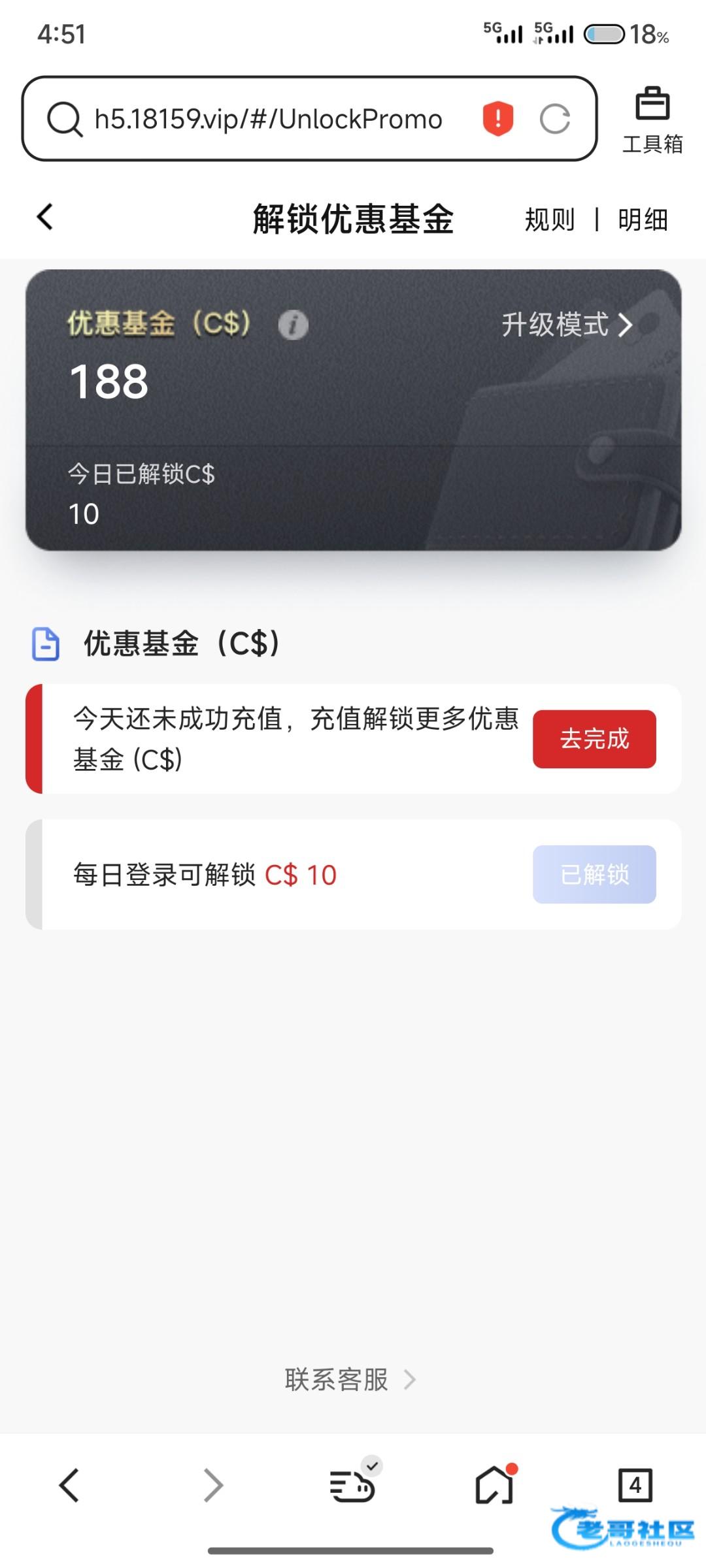Navigate forward with the browser's bottom forward arrow
The width and height of the screenshot is (706, 1568).
click(212, 1485)
